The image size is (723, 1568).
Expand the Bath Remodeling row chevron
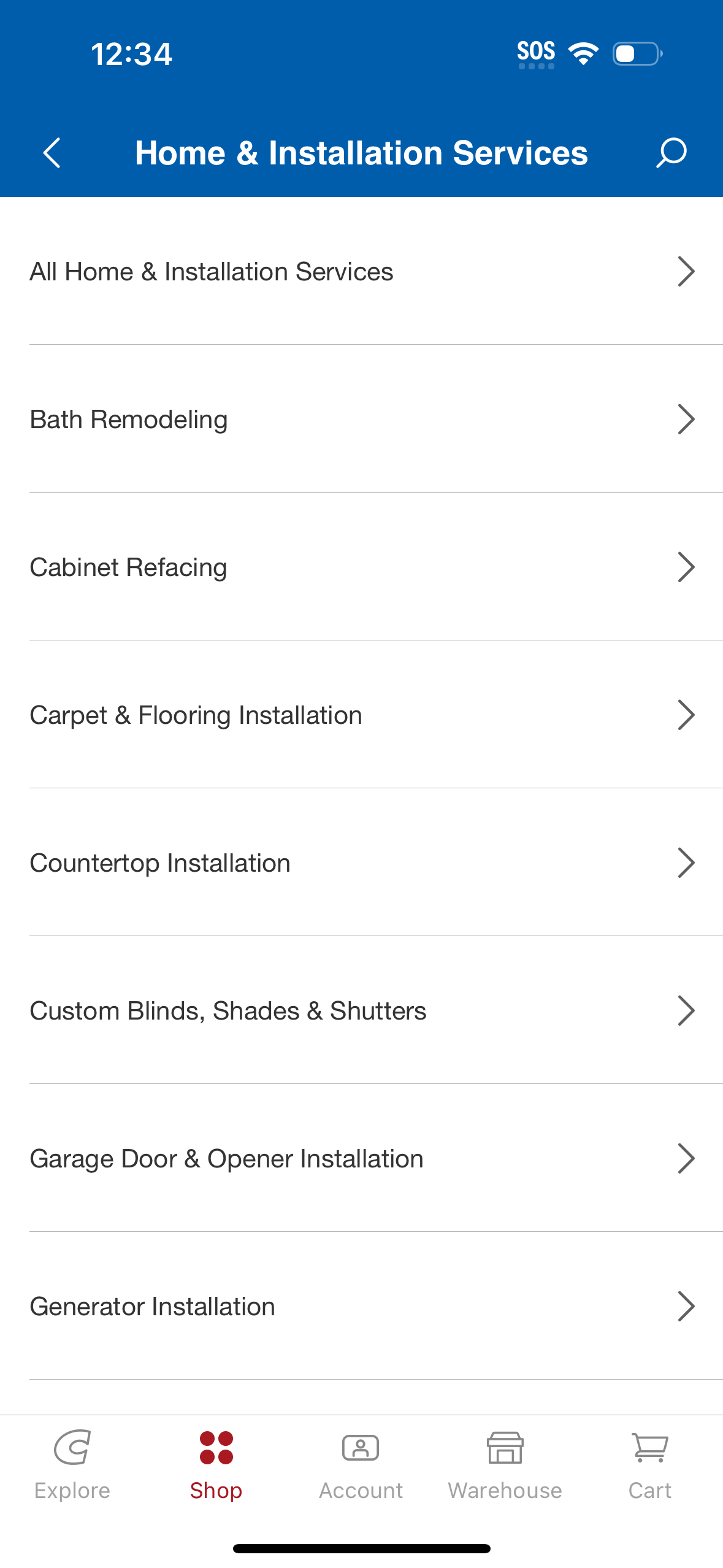686,419
